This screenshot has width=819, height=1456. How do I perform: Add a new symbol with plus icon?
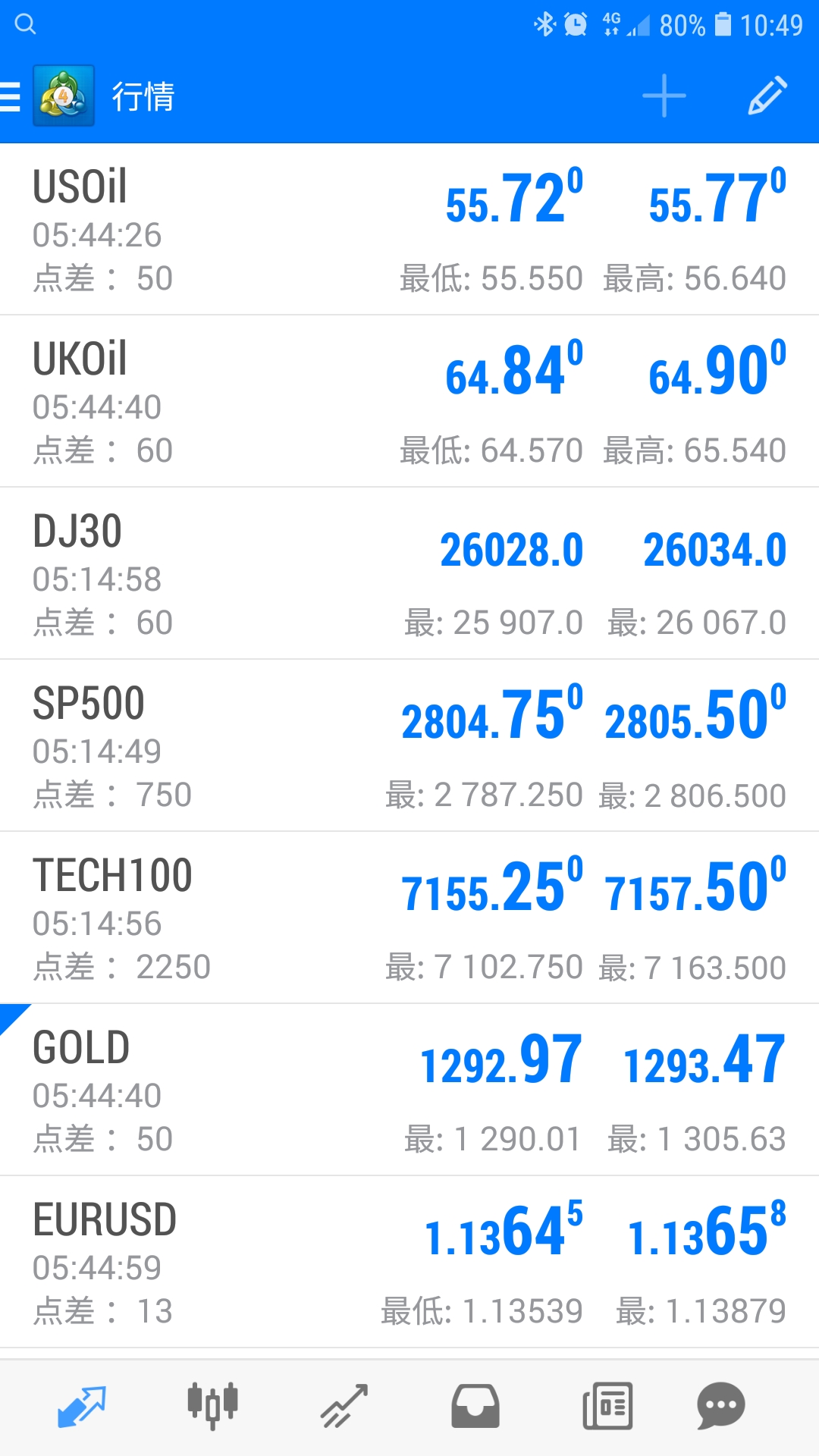[664, 96]
